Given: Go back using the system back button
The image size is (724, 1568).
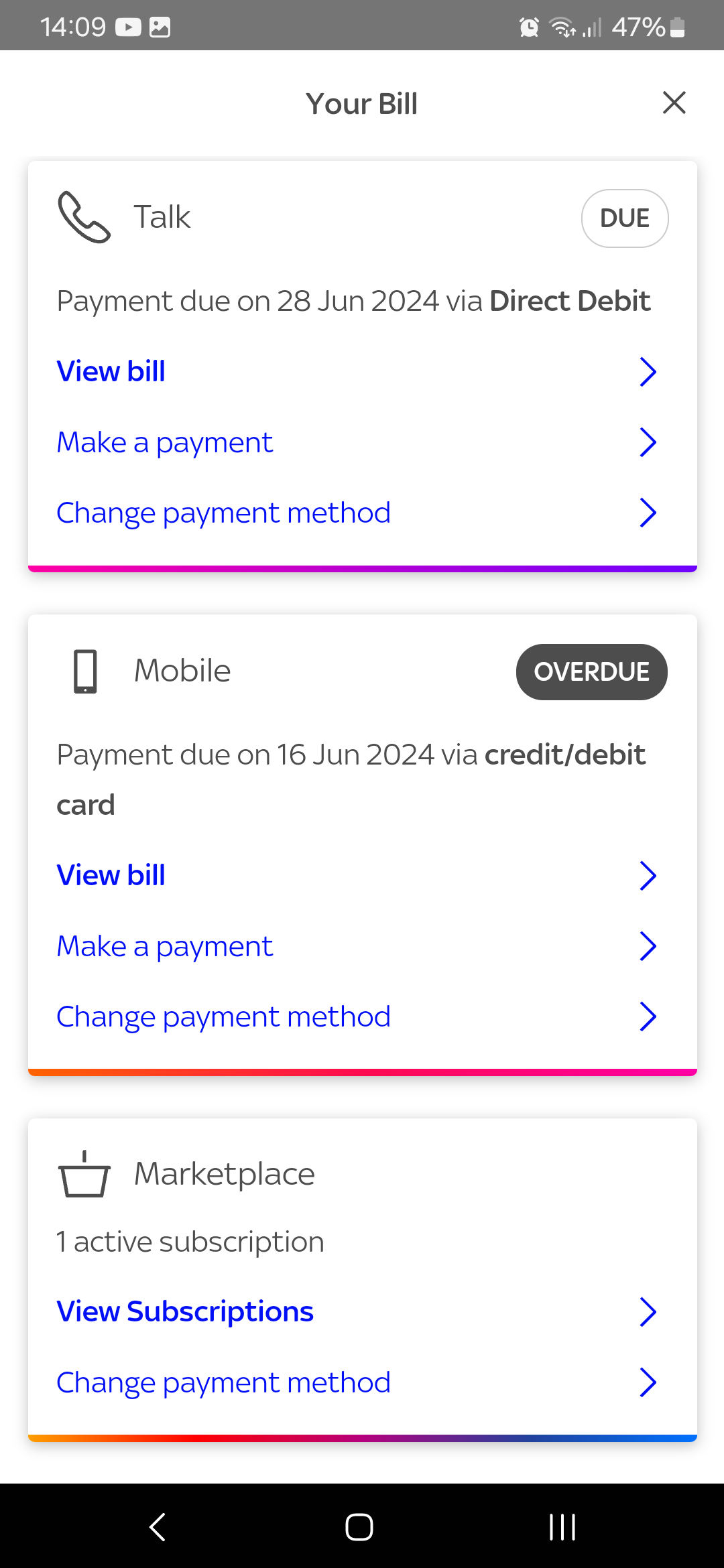Looking at the screenshot, I should pos(158,1527).
